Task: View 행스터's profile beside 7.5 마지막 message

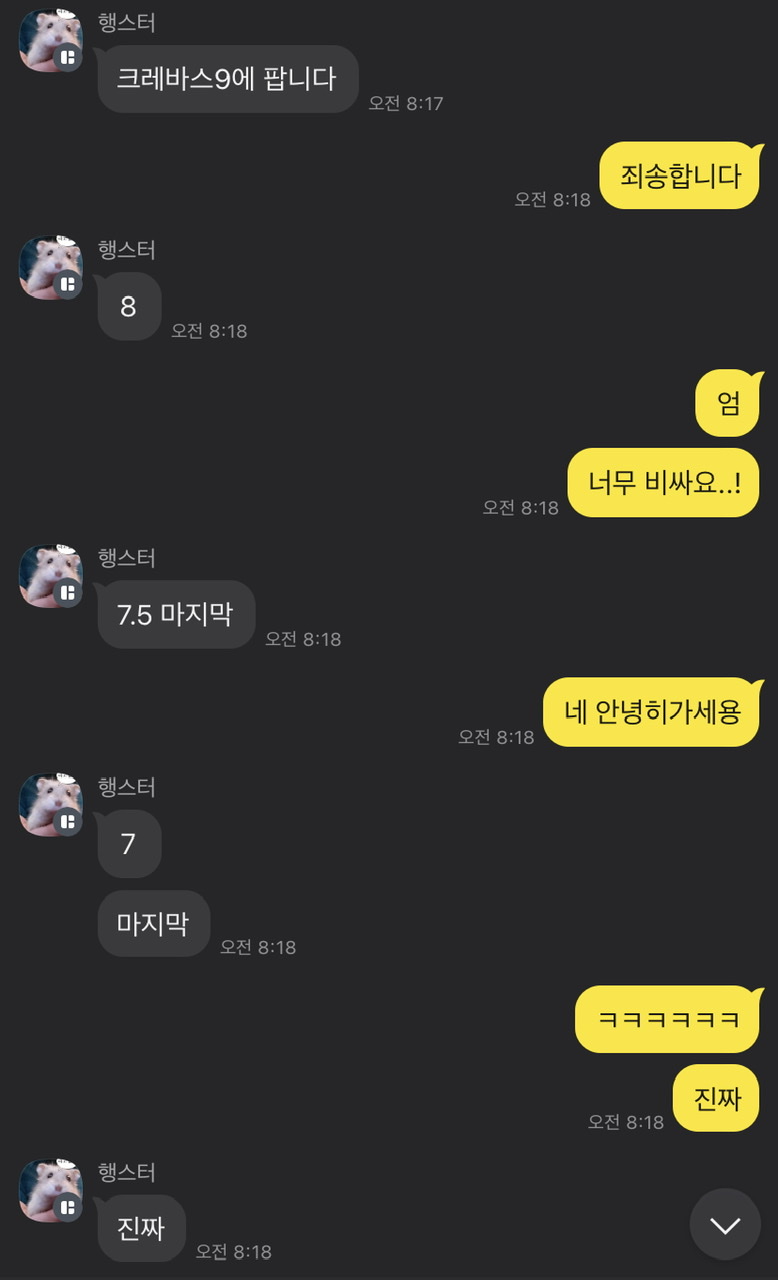Action: pos(50,577)
